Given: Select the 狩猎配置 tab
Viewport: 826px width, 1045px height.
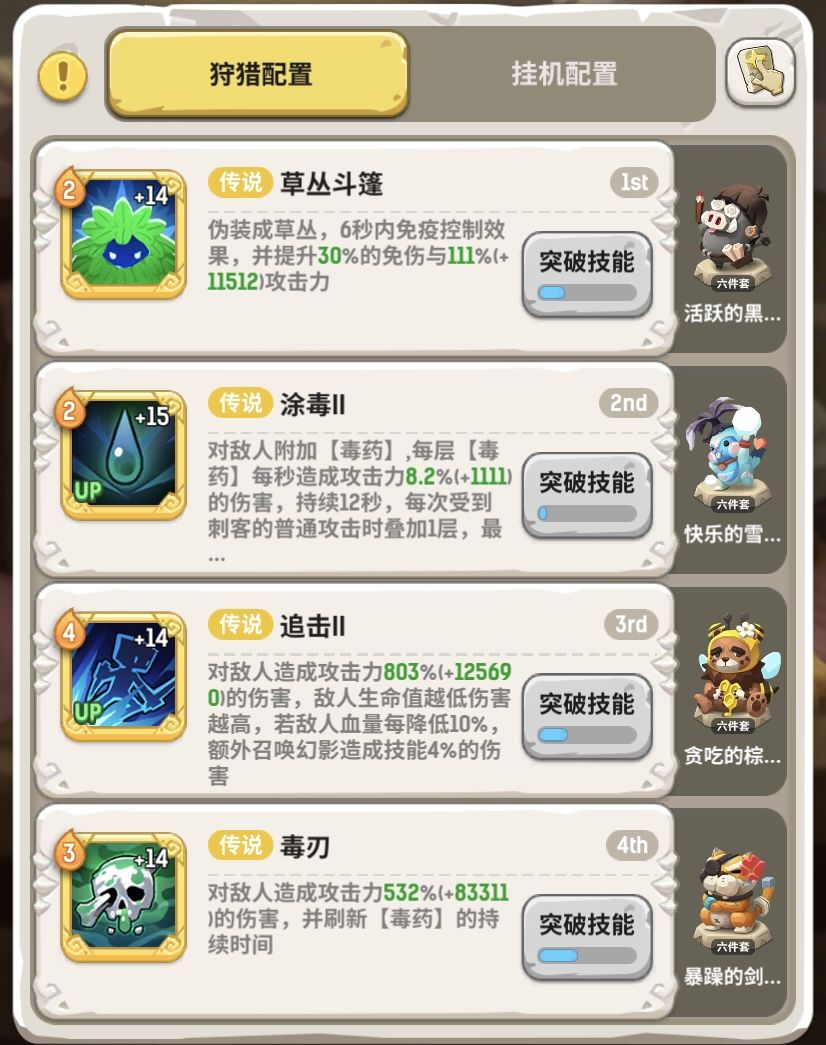Looking at the screenshot, I should click(x=256, y=73).
